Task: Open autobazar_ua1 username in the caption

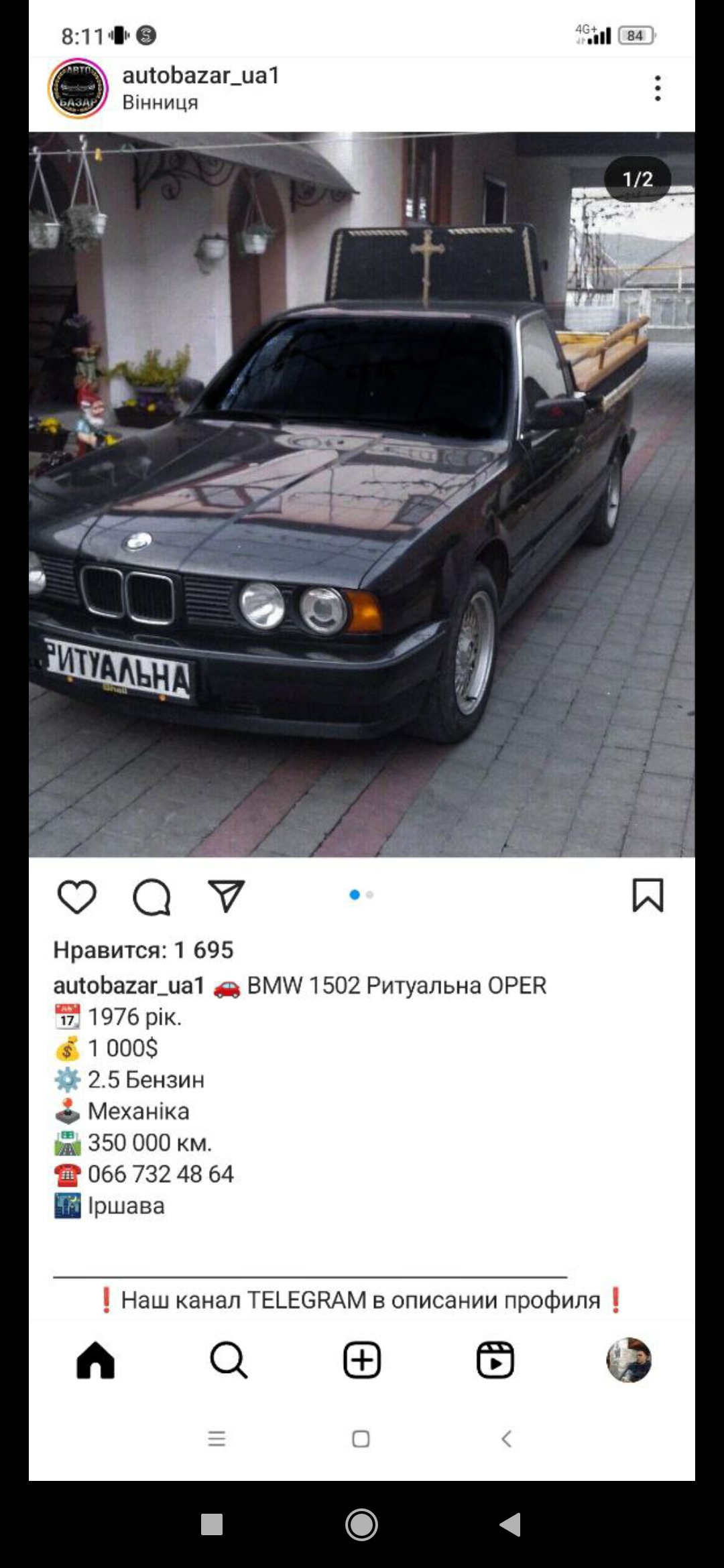Action: [129, 985]
